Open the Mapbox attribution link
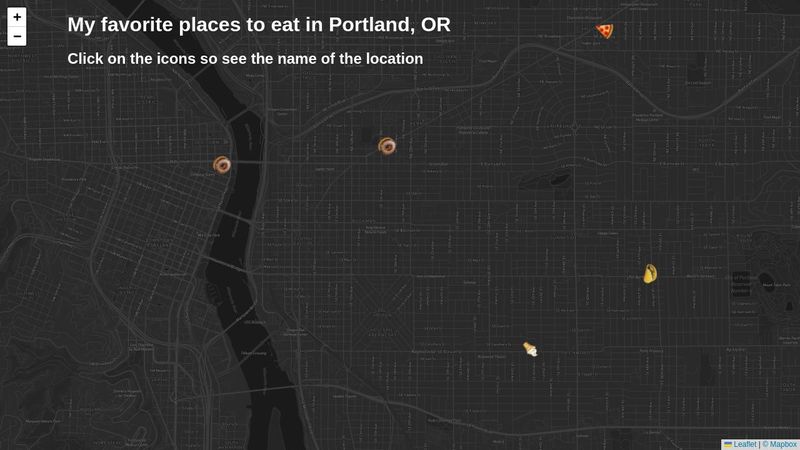Image resolution: width=800 pixels, height=450 pixels. [781, 444]
